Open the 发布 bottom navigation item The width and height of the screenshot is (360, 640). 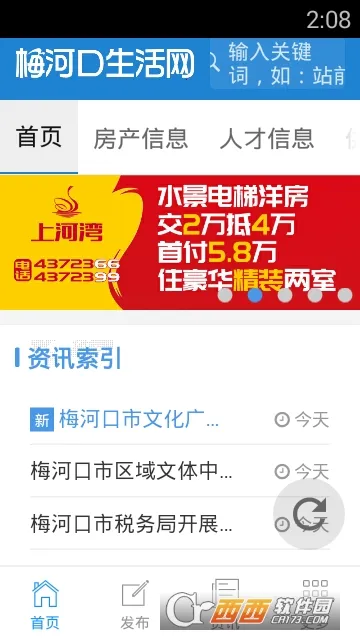click(135, 604)
